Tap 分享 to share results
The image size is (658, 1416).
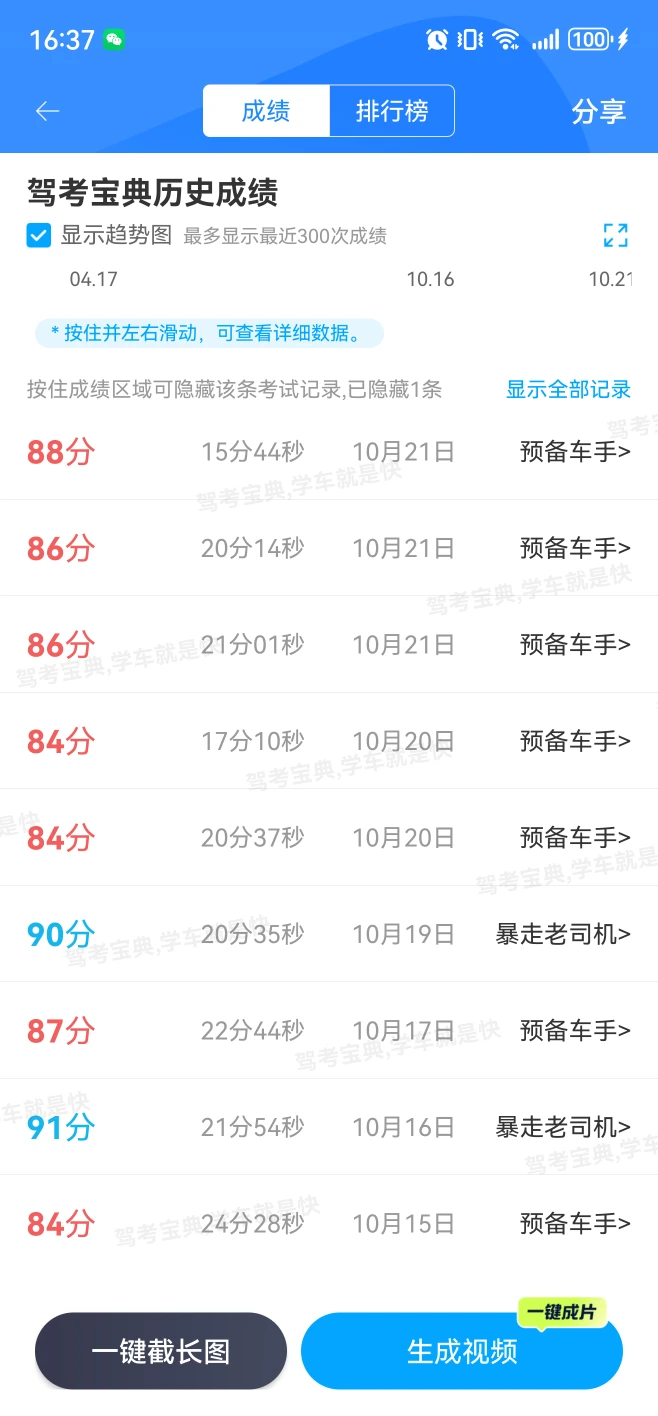click(x=598, y=111)
